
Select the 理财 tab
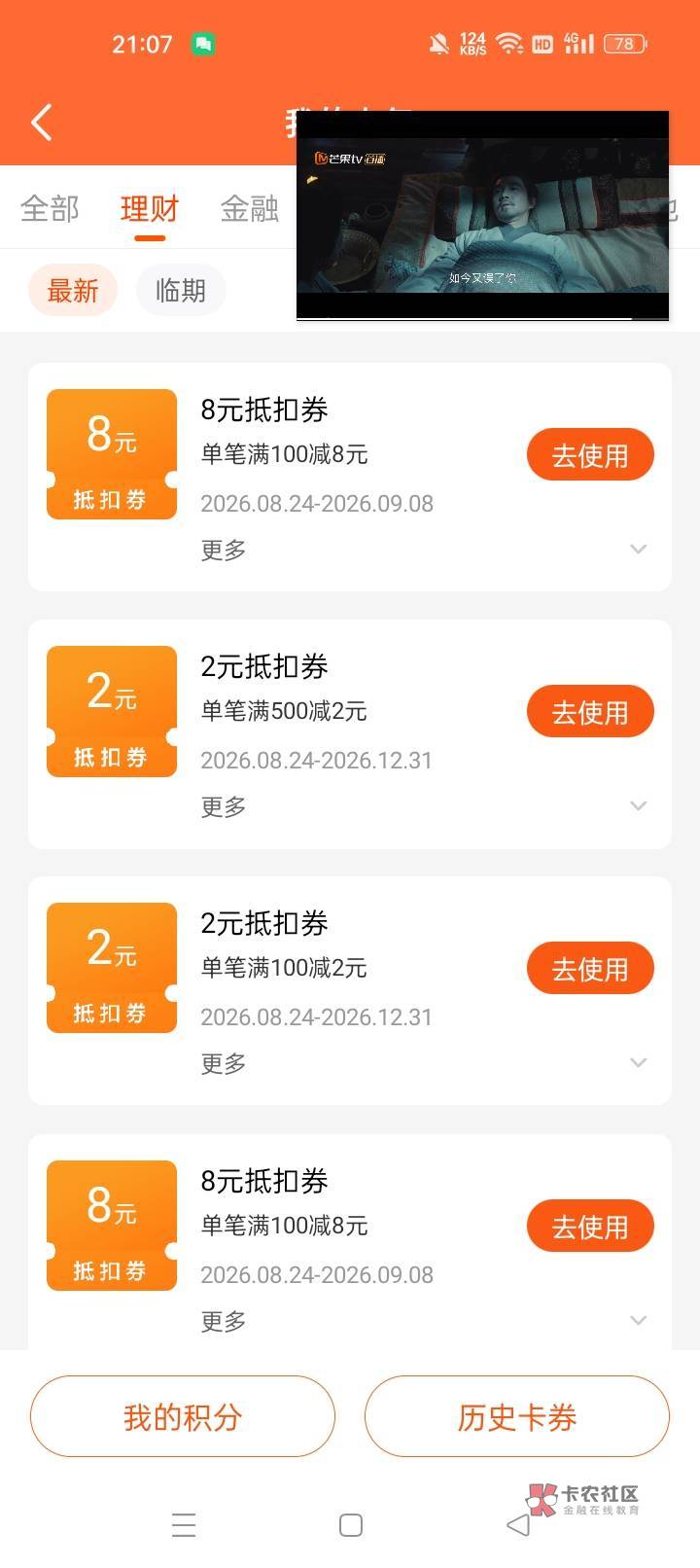tap(150, 208)
